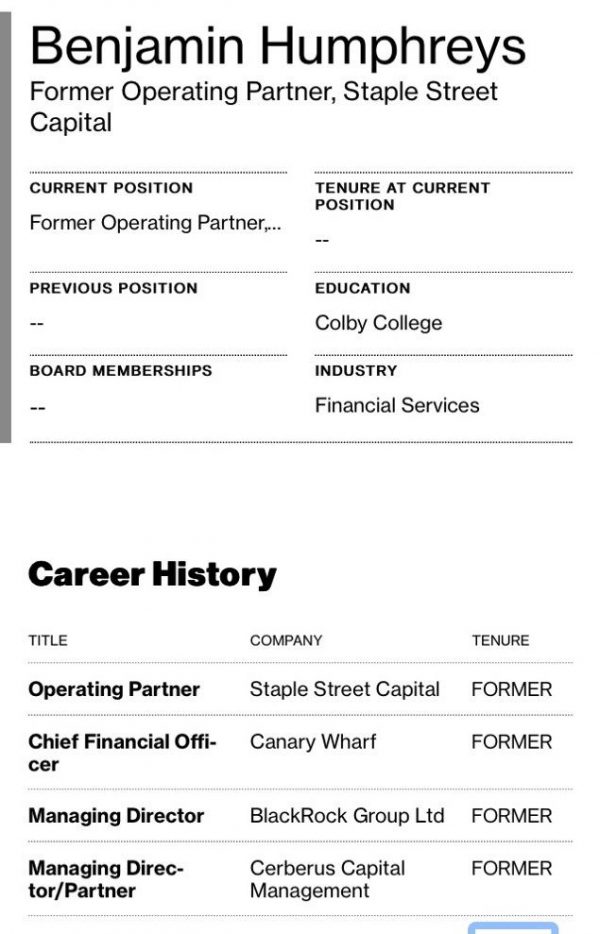This screenshot has width=600, height=934.
Task: Tap the blue outlined button under Career History
Action: [513, 928]
